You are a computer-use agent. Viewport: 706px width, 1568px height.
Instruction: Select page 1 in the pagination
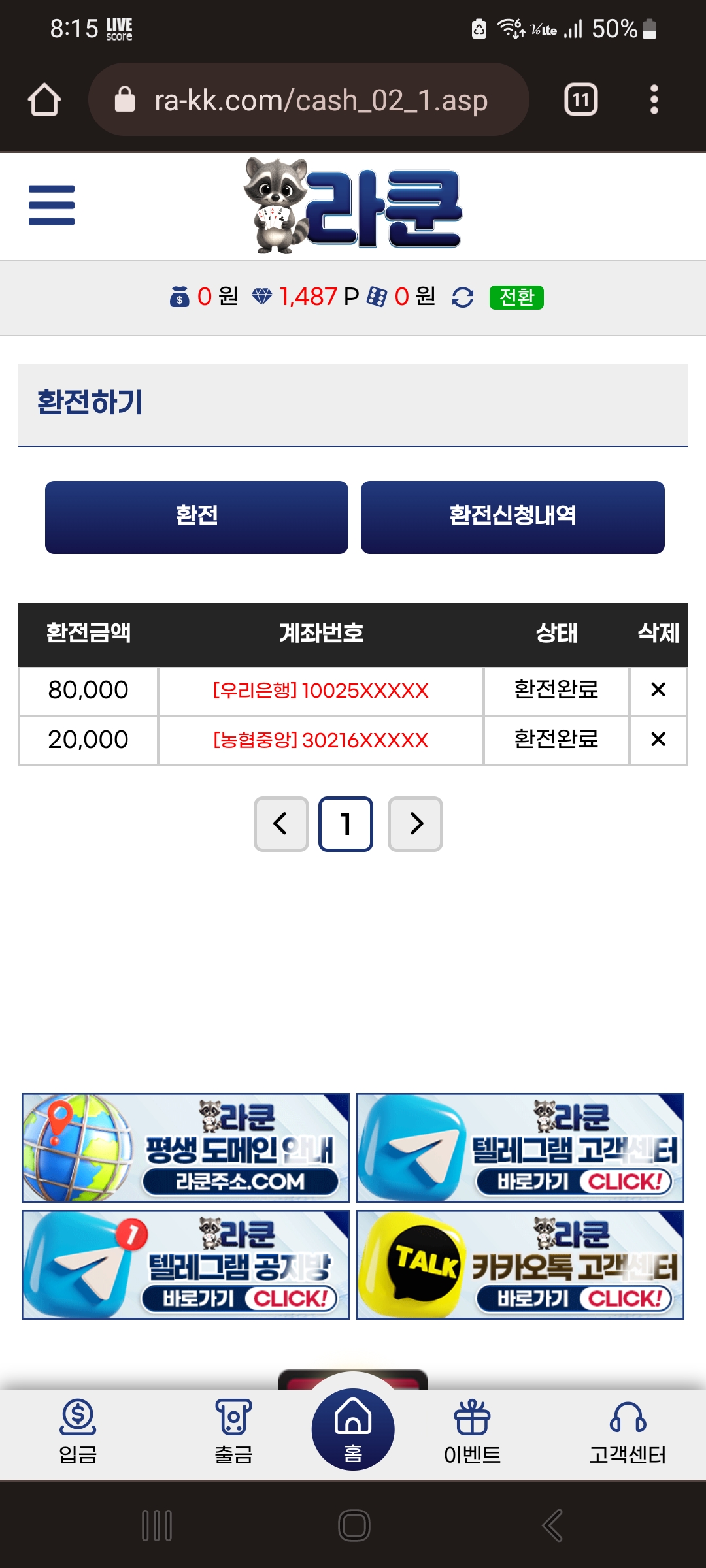(346, 824)
